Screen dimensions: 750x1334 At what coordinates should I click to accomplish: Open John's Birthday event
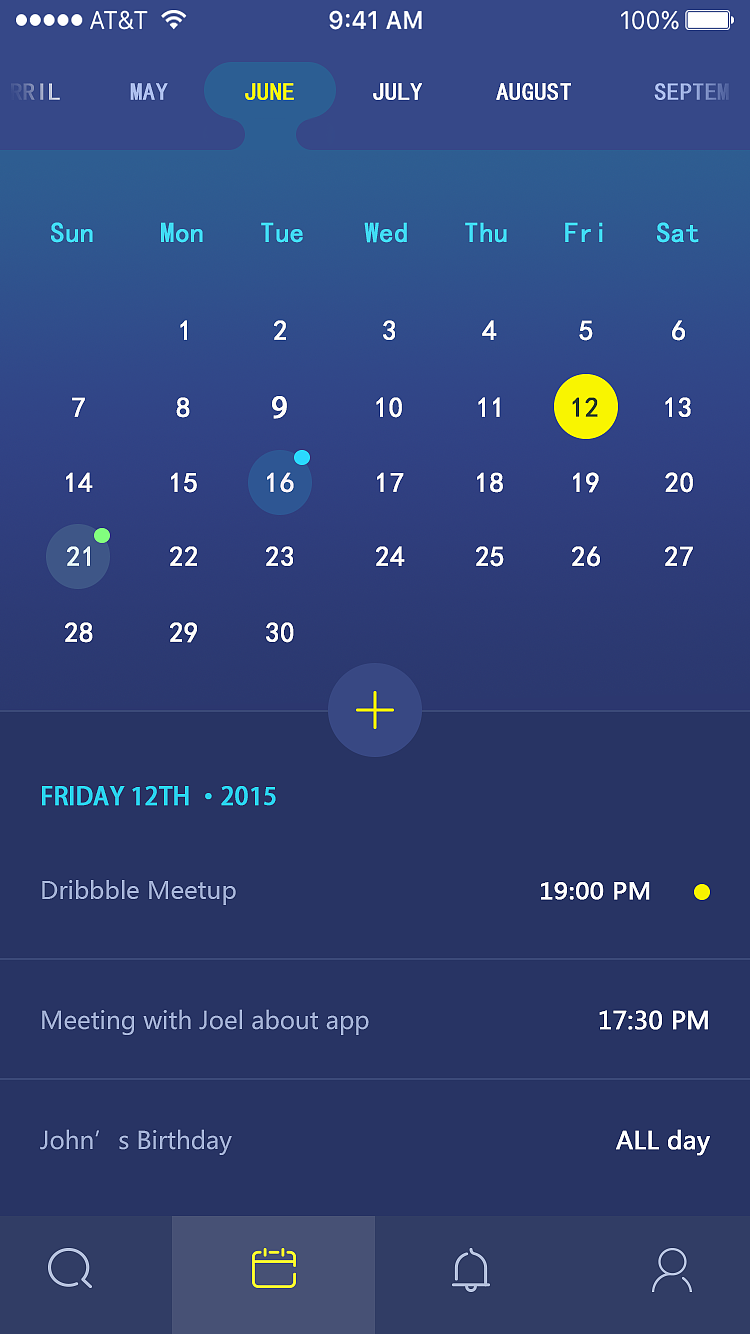[374, 1141]
